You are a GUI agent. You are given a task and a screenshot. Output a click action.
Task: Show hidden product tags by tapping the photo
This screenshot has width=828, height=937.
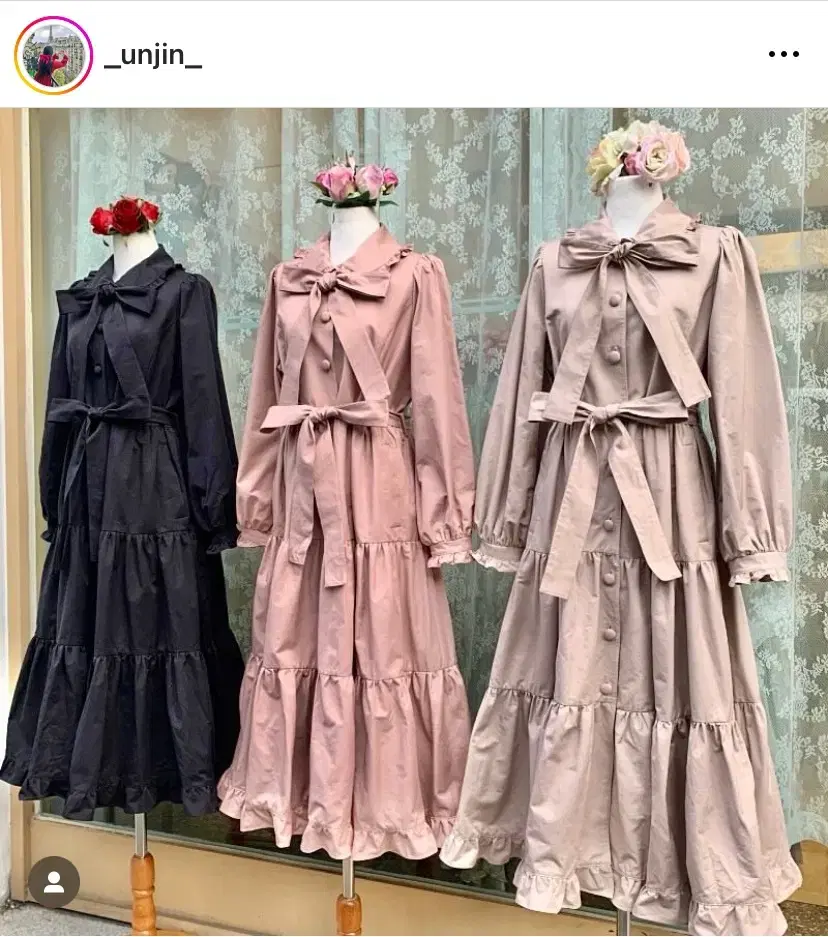pos(414,520)
